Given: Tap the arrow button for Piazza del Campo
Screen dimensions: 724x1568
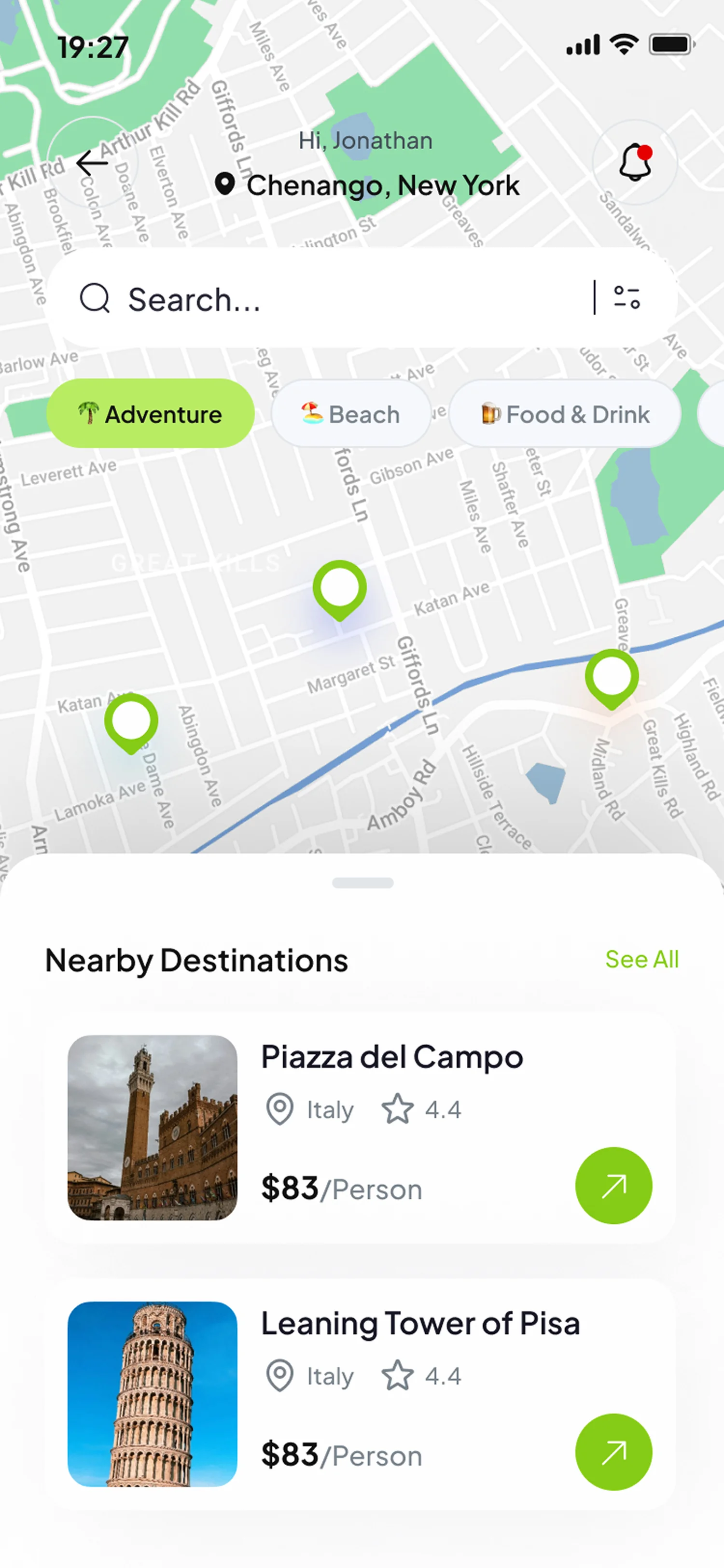Looking at the screenshot, I should pos(613,1186).
